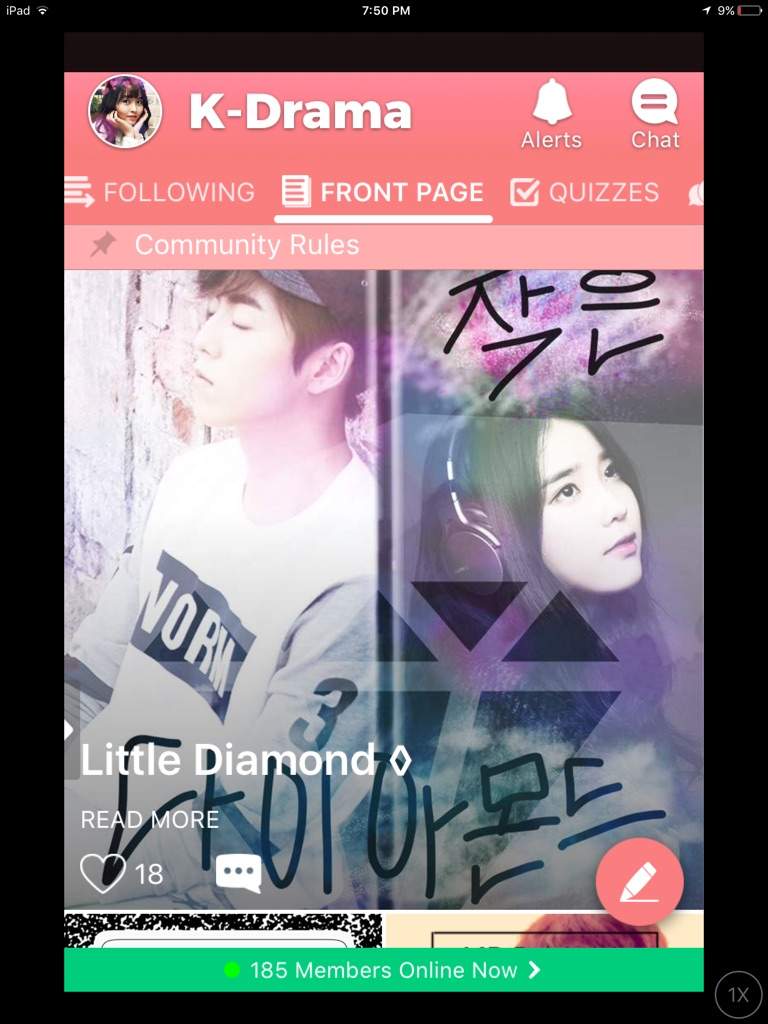Viewport: 768px width, 1024px height.
Task: Switch to the Quizzes tab
Action: click(x=585, y=192)
